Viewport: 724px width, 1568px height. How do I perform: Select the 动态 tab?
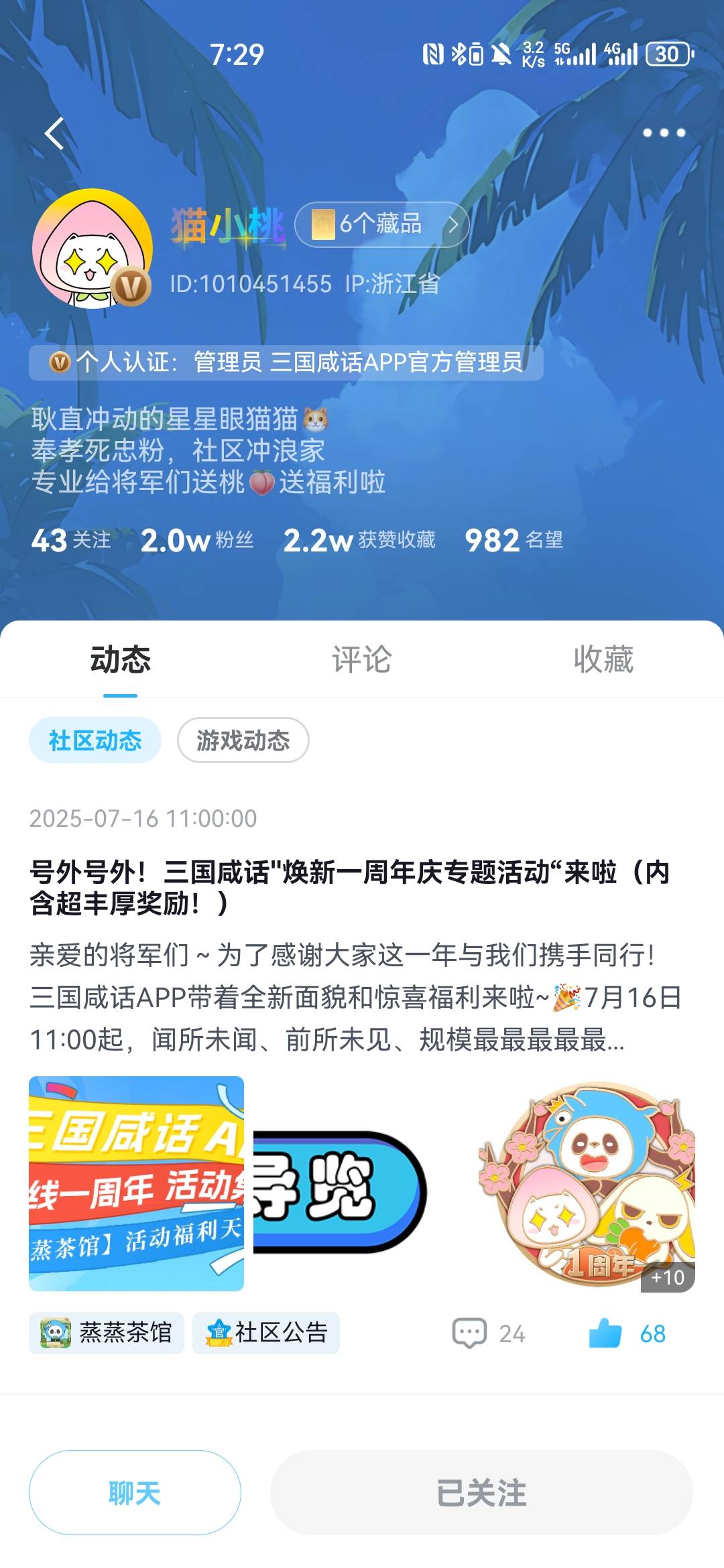point(121,659)
